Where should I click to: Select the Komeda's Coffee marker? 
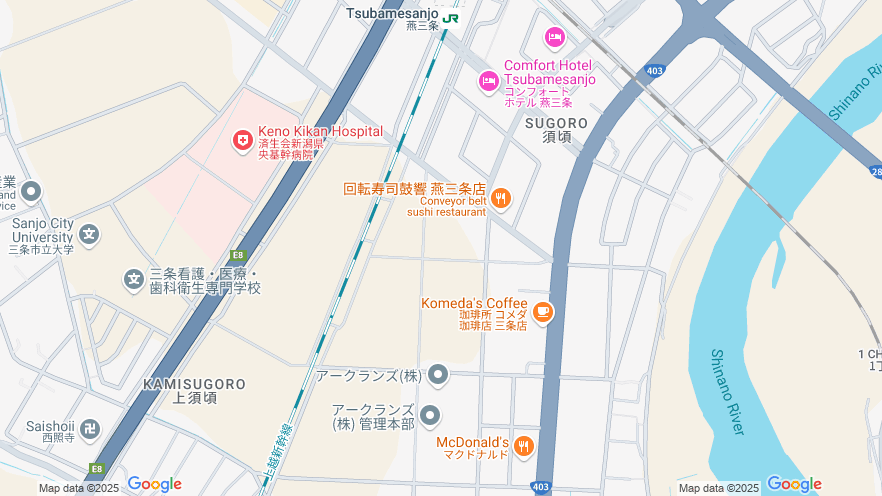tap(542, 312)
